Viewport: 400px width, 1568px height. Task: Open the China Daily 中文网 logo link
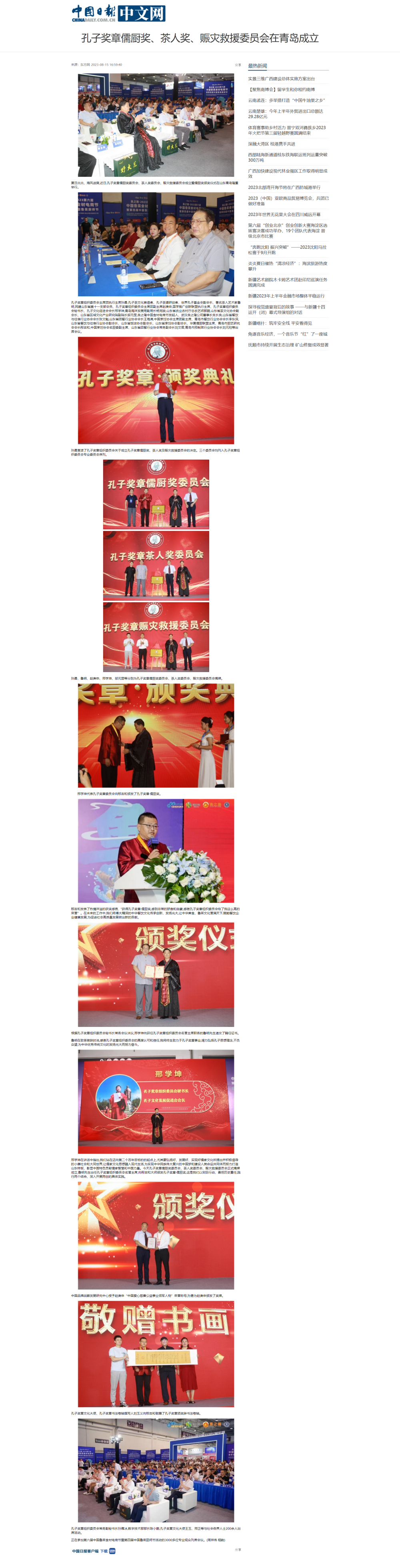(x=118, y=13)
